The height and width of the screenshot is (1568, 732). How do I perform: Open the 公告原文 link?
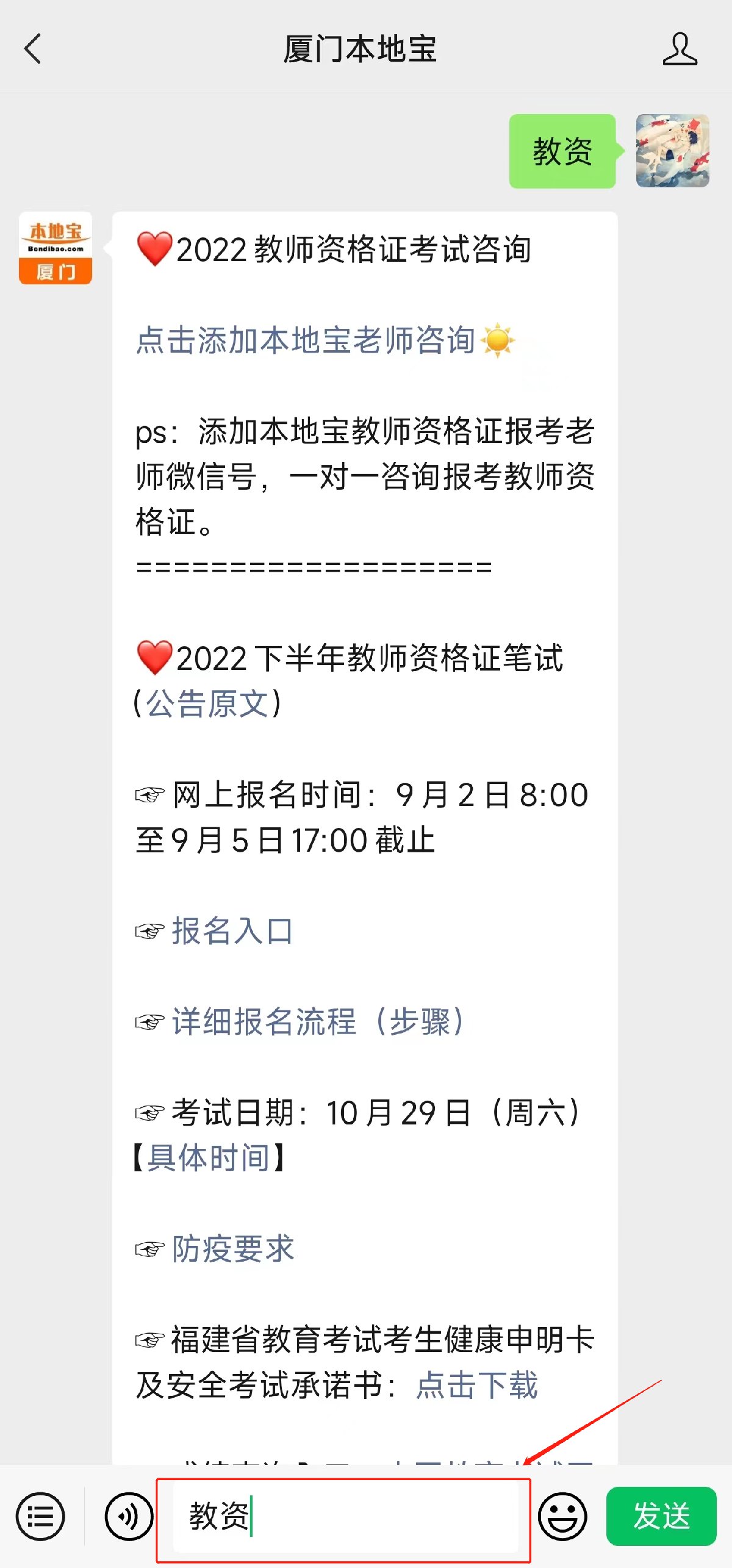(x=207, y=703)
